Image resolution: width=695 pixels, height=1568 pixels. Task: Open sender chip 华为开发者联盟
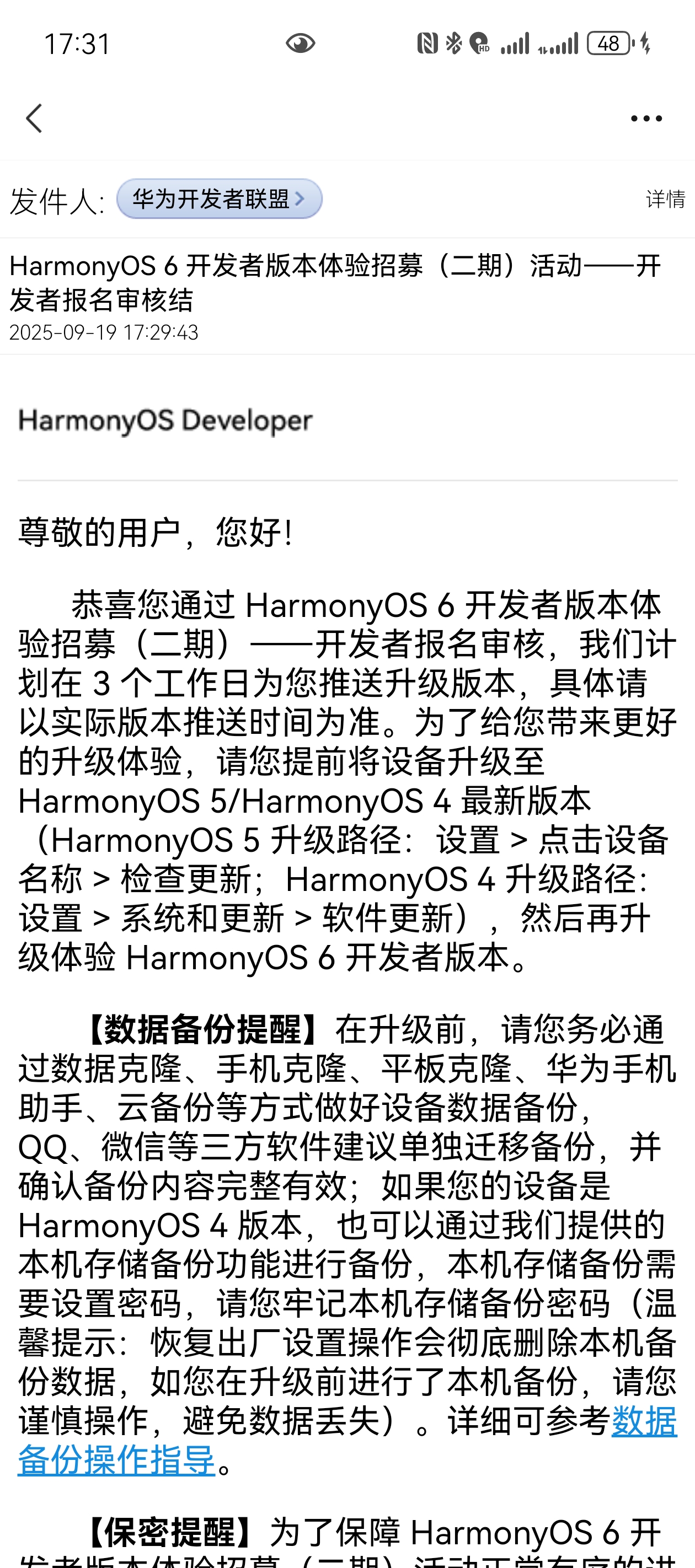(218, 199)
